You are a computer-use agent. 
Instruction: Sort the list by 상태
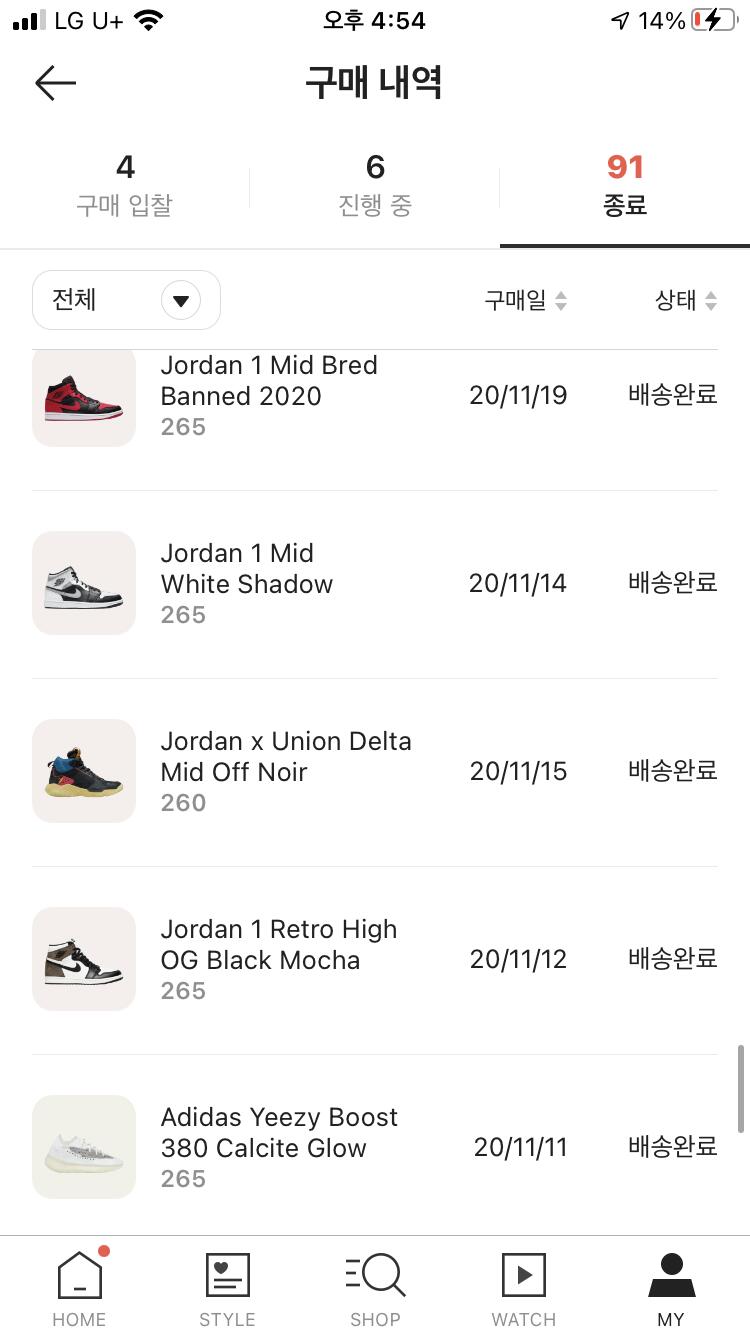click(x=686, y=300)
